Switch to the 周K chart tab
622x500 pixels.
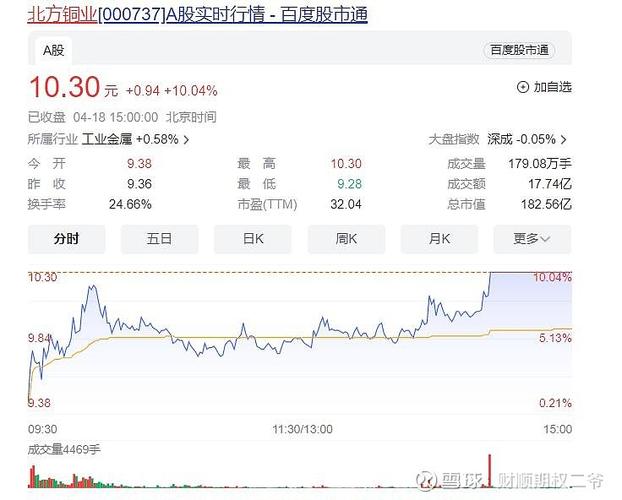[x=346, y=238]
